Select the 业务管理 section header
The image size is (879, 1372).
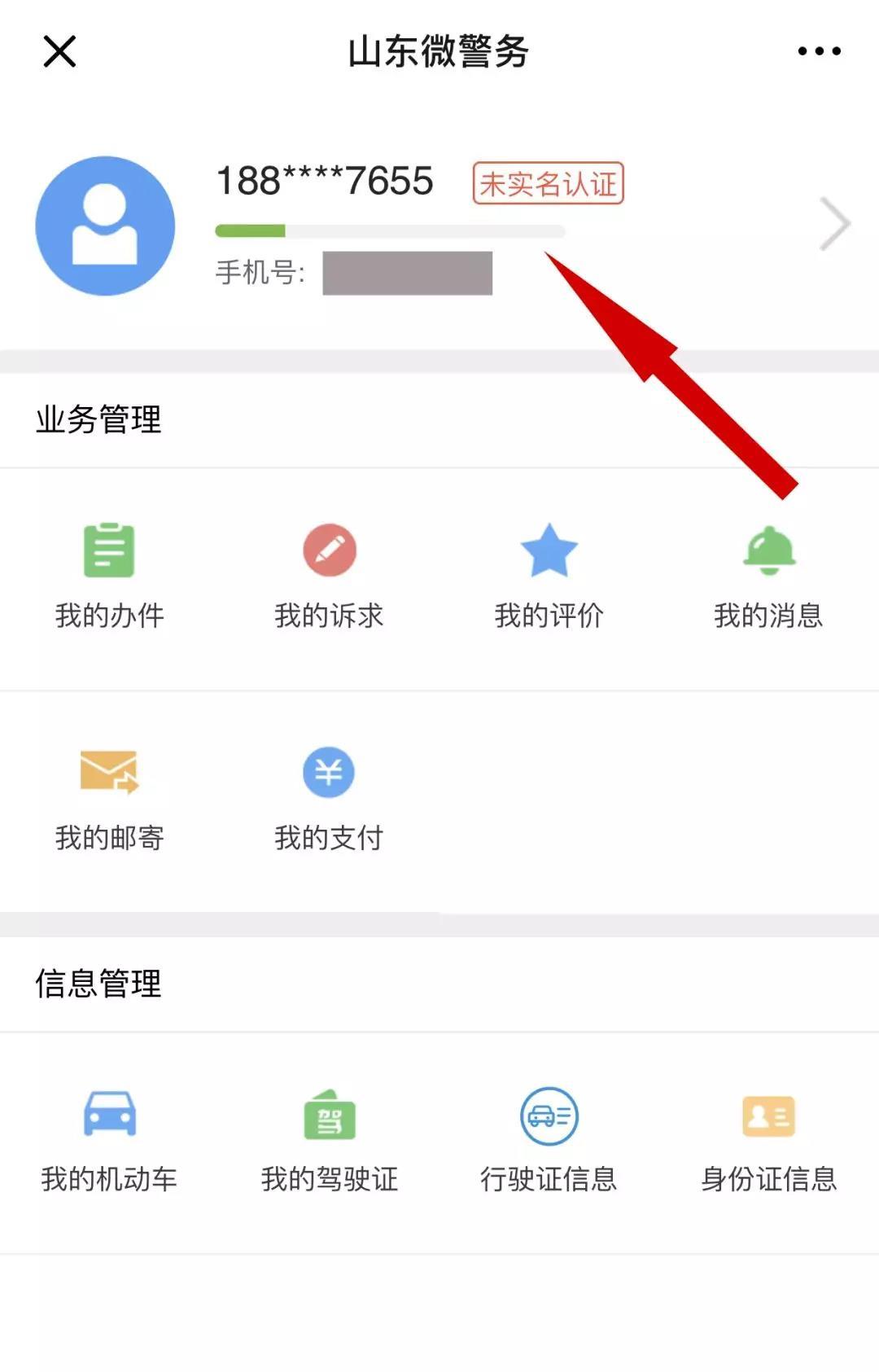(99, 420)
